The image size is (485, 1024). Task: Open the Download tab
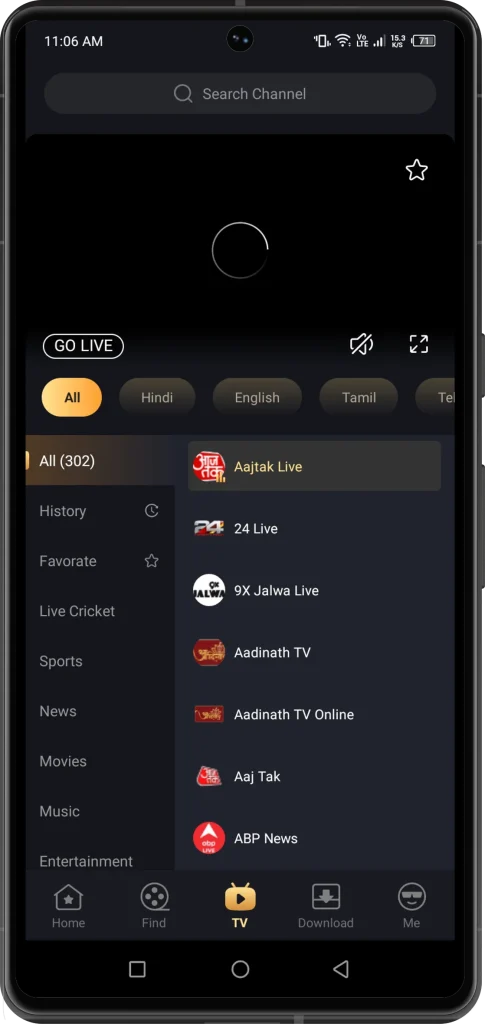point(326,905)
